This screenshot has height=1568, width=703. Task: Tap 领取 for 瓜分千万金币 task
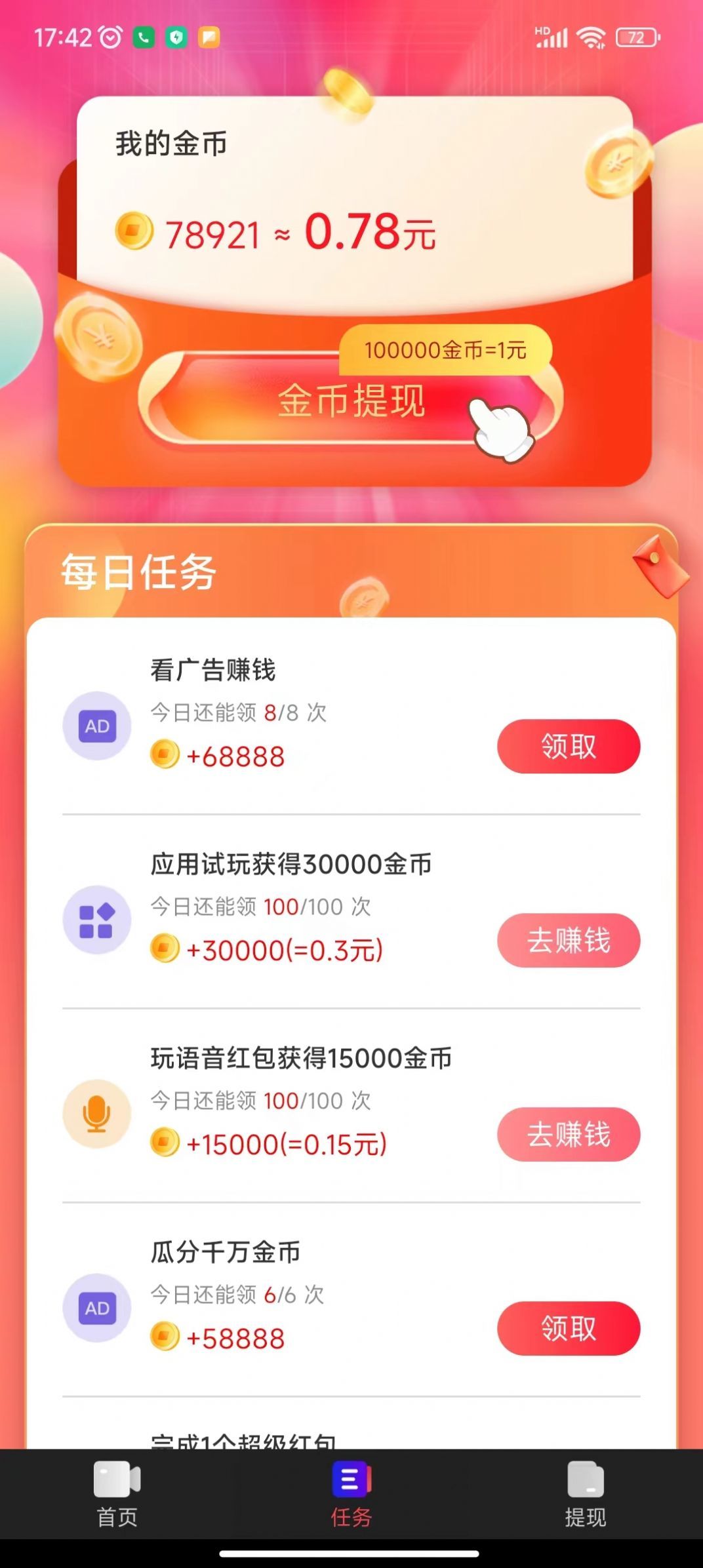(x=569, y=1327)
